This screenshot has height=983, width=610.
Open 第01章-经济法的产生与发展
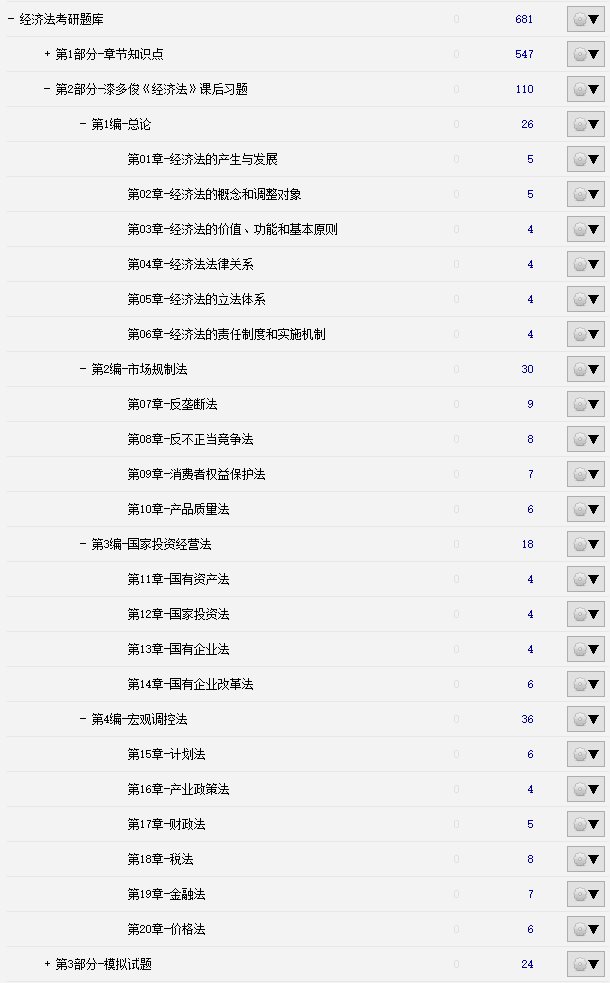[x=202, y=159]
